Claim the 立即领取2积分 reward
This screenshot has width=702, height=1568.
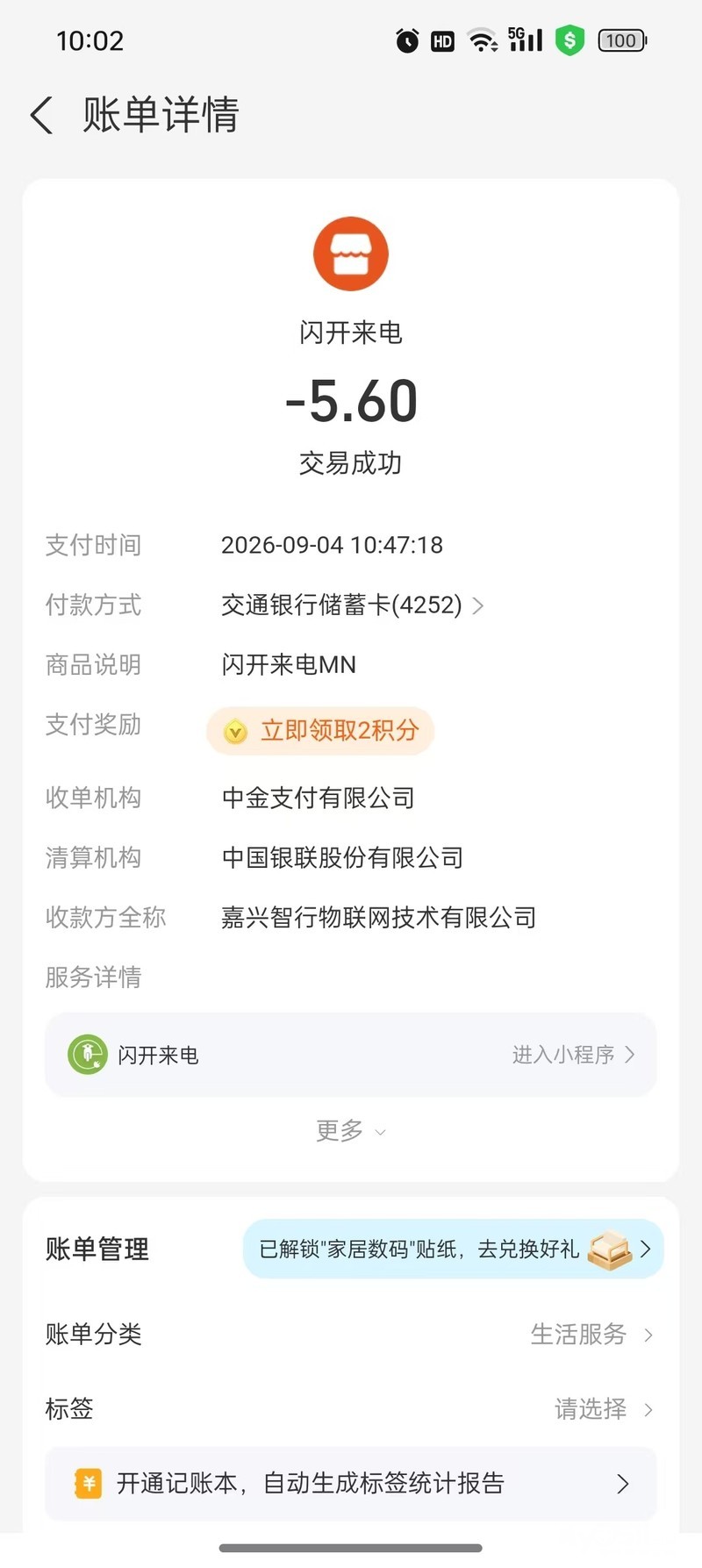point(320,731)
